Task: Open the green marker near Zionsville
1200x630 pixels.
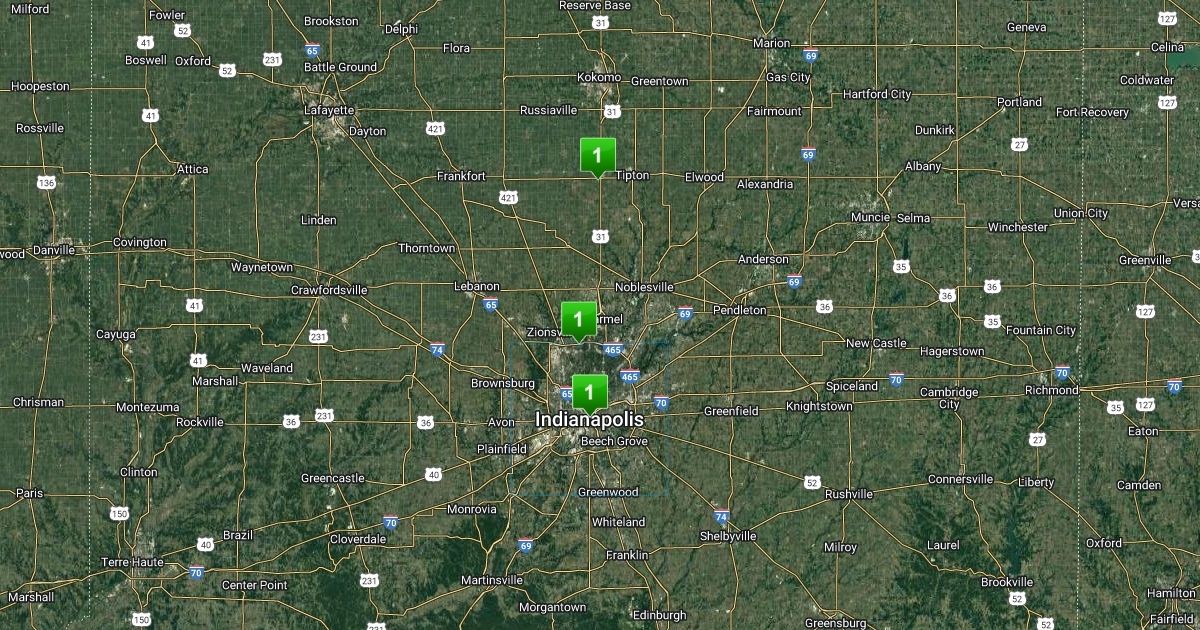Action: [578, 319]
